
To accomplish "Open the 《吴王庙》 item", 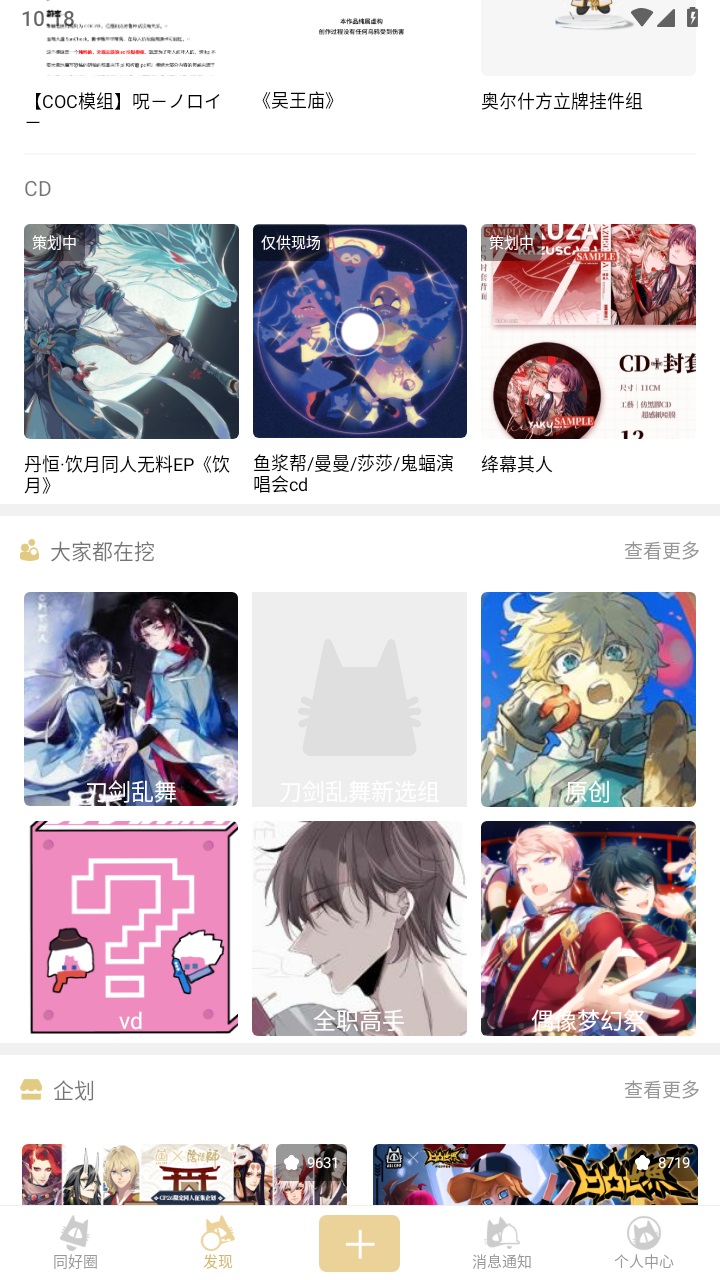I will coord(359,60).
